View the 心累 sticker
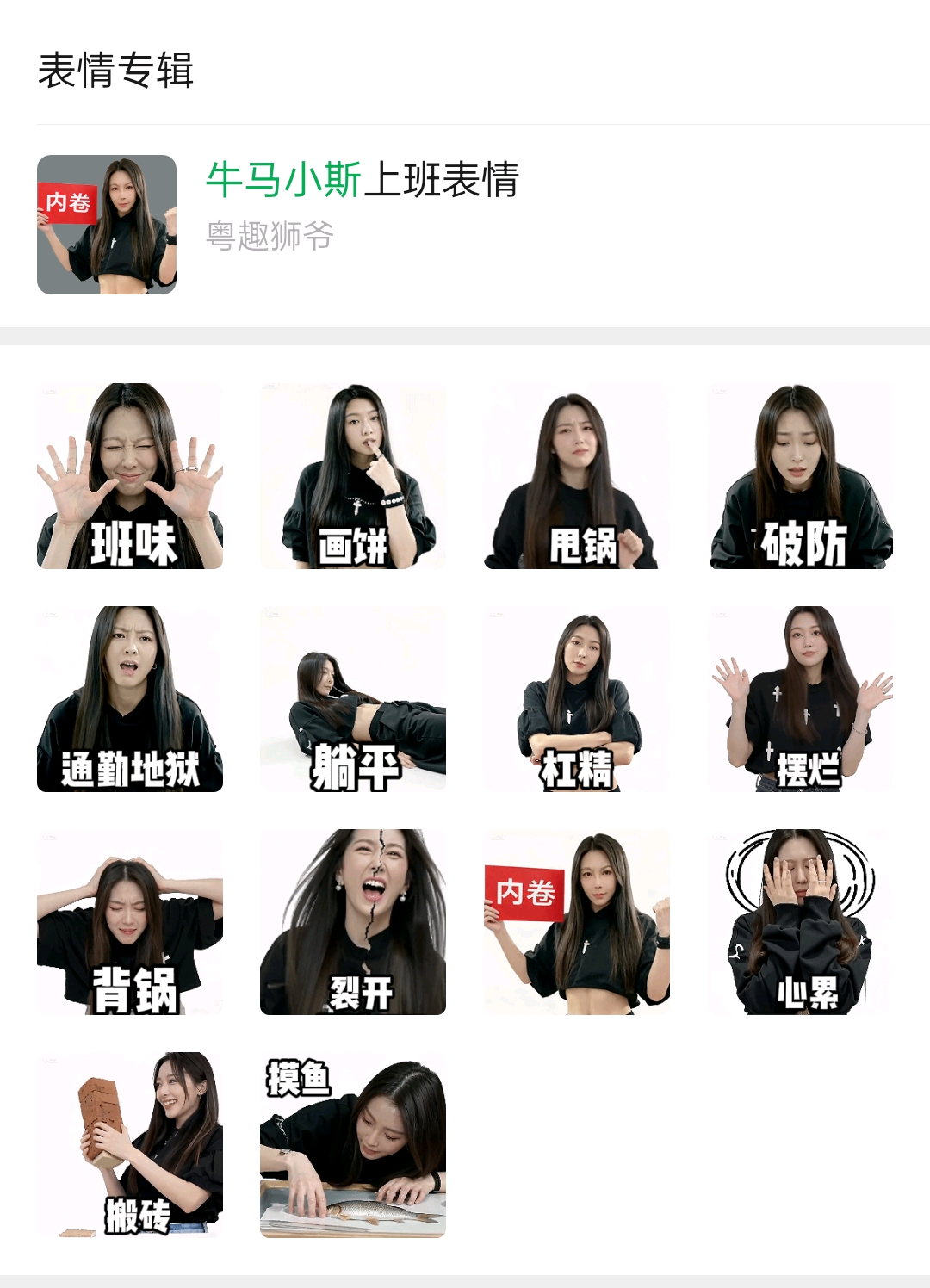930x1288 pixels. (800, 922)
